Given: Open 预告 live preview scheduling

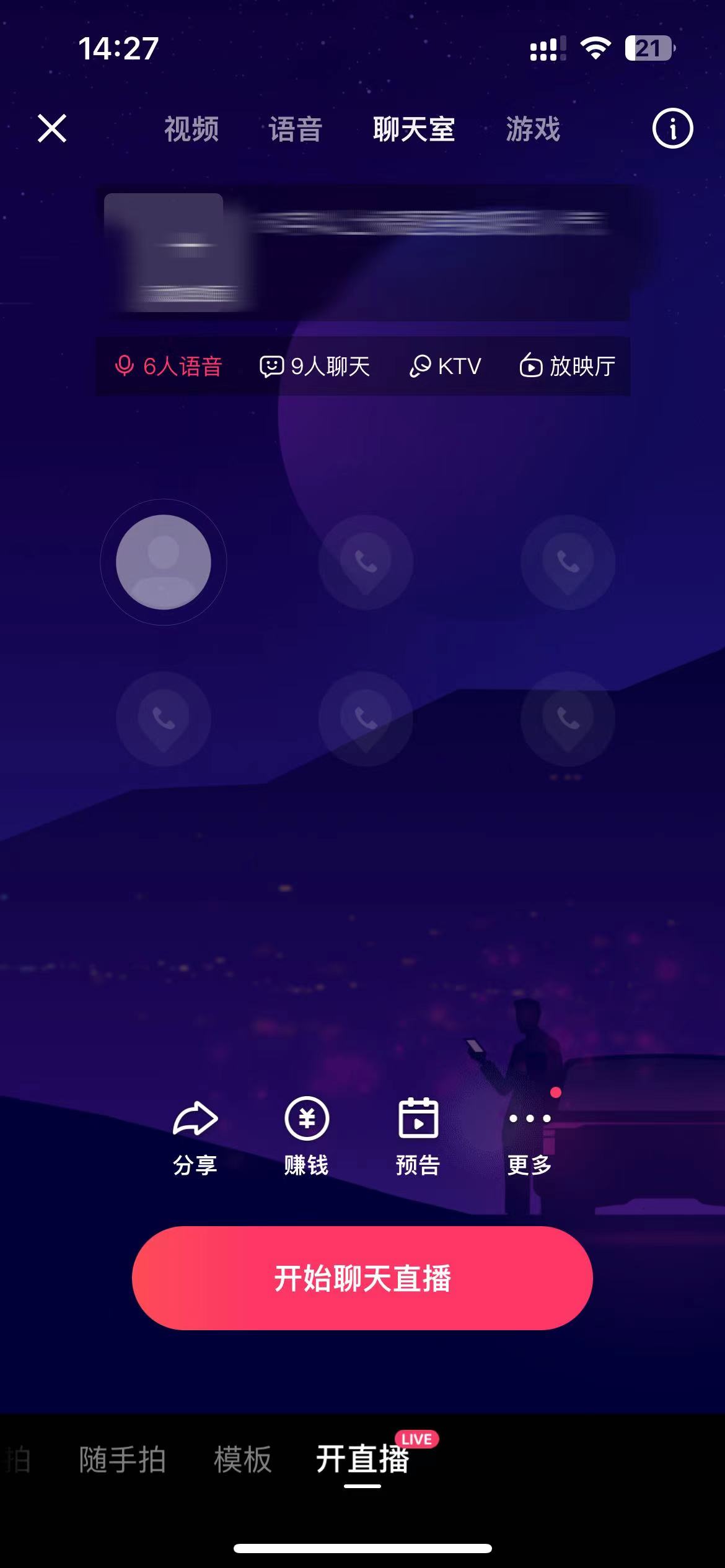Looking at the screenshot, I should coord(418,1136).
